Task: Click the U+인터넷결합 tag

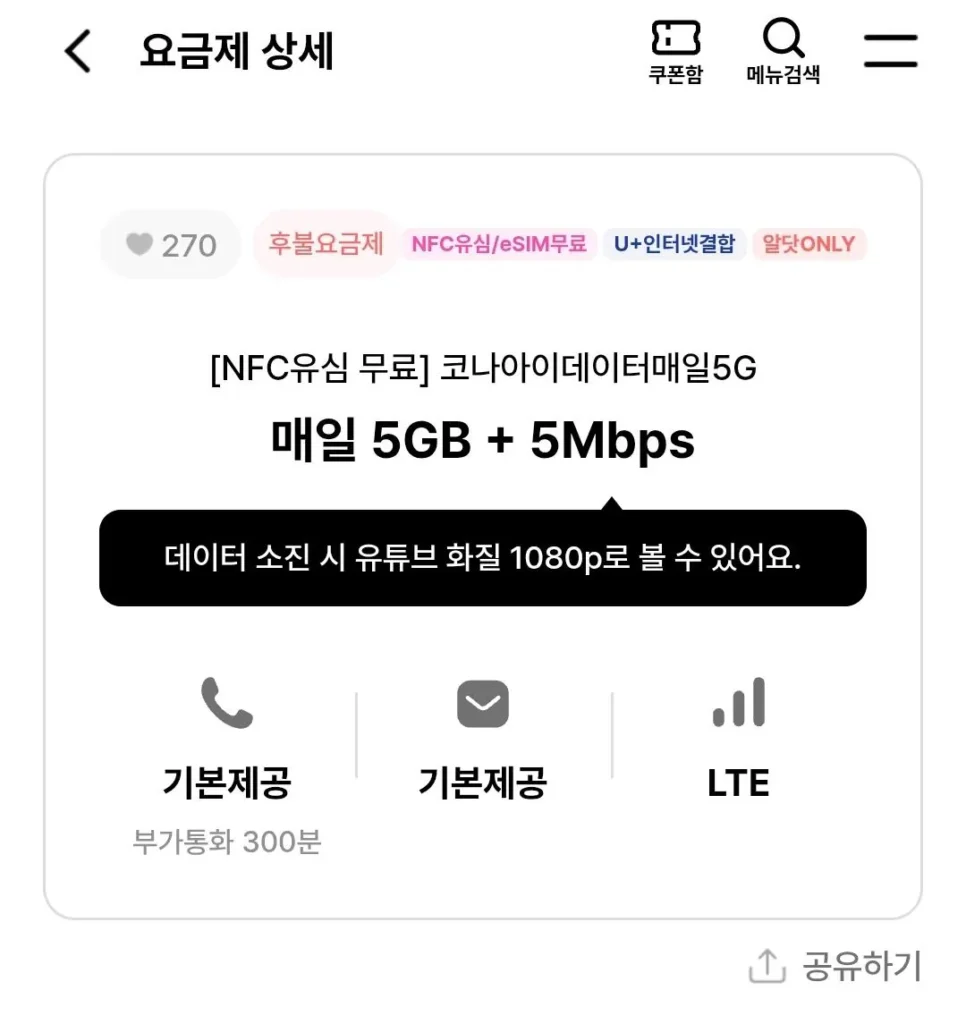Action: (x=673, y=243)
